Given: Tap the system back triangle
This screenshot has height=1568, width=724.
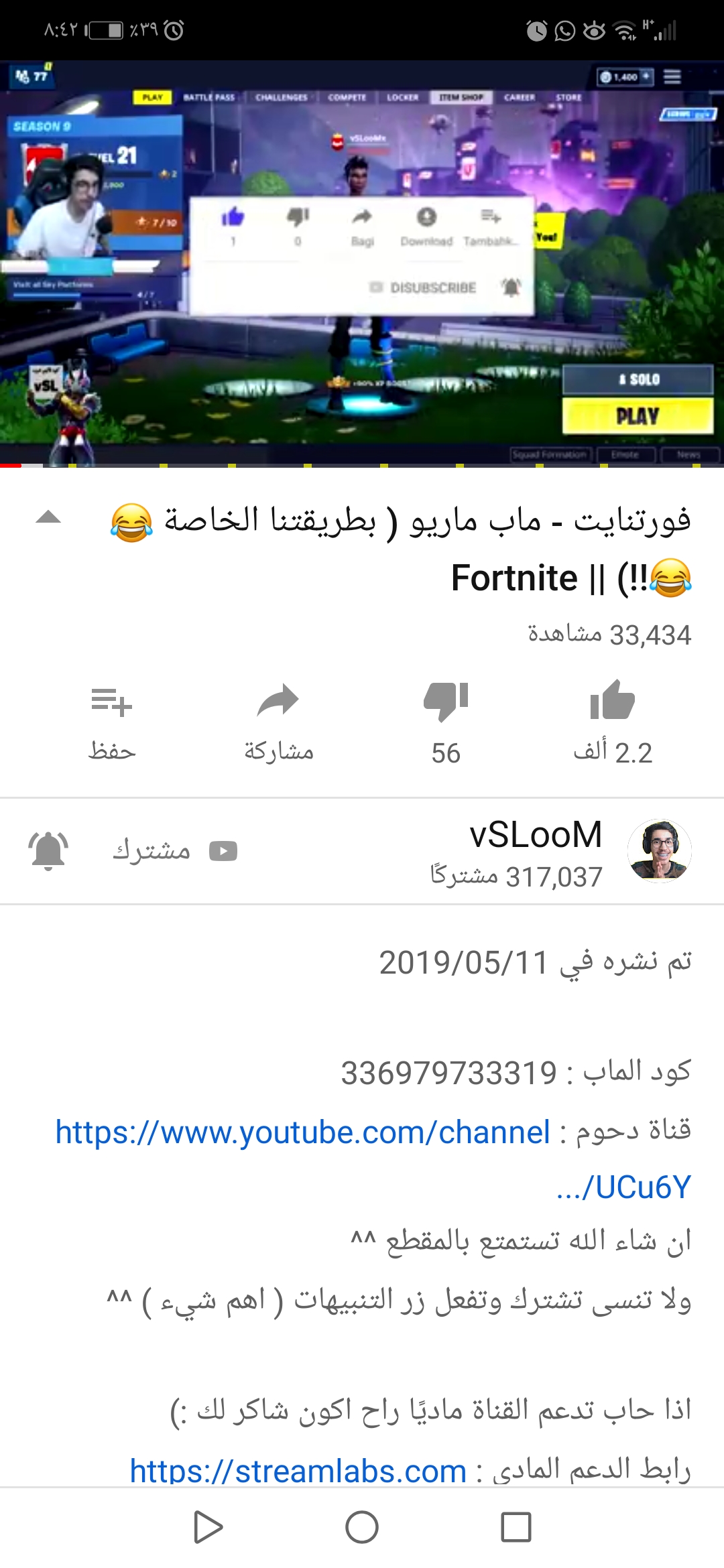Looking at the screenshot, I should 208,1528.
